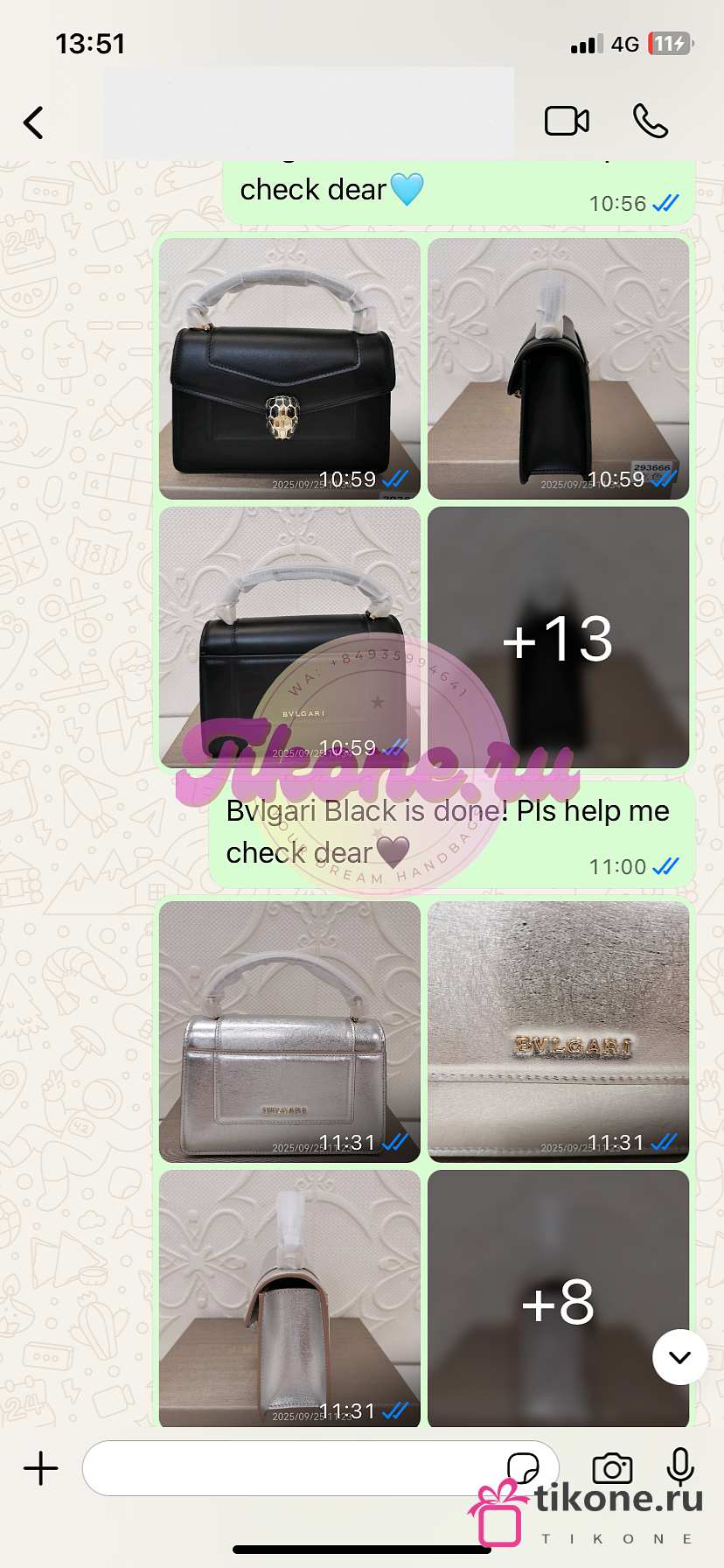Open the sticker picker
The height and width of the screenshot is (1568, 724).
[x=522, y=1468]
